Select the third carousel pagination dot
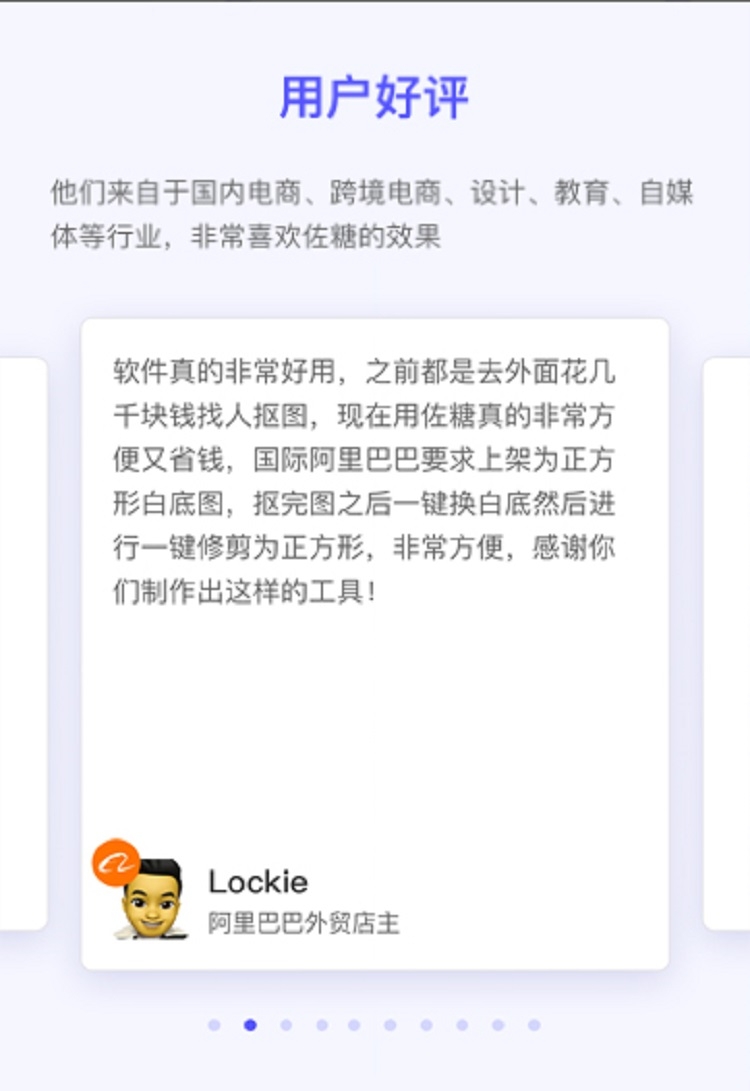The width and height of the screenshot is (750, 1091). tap(286, 1025)
